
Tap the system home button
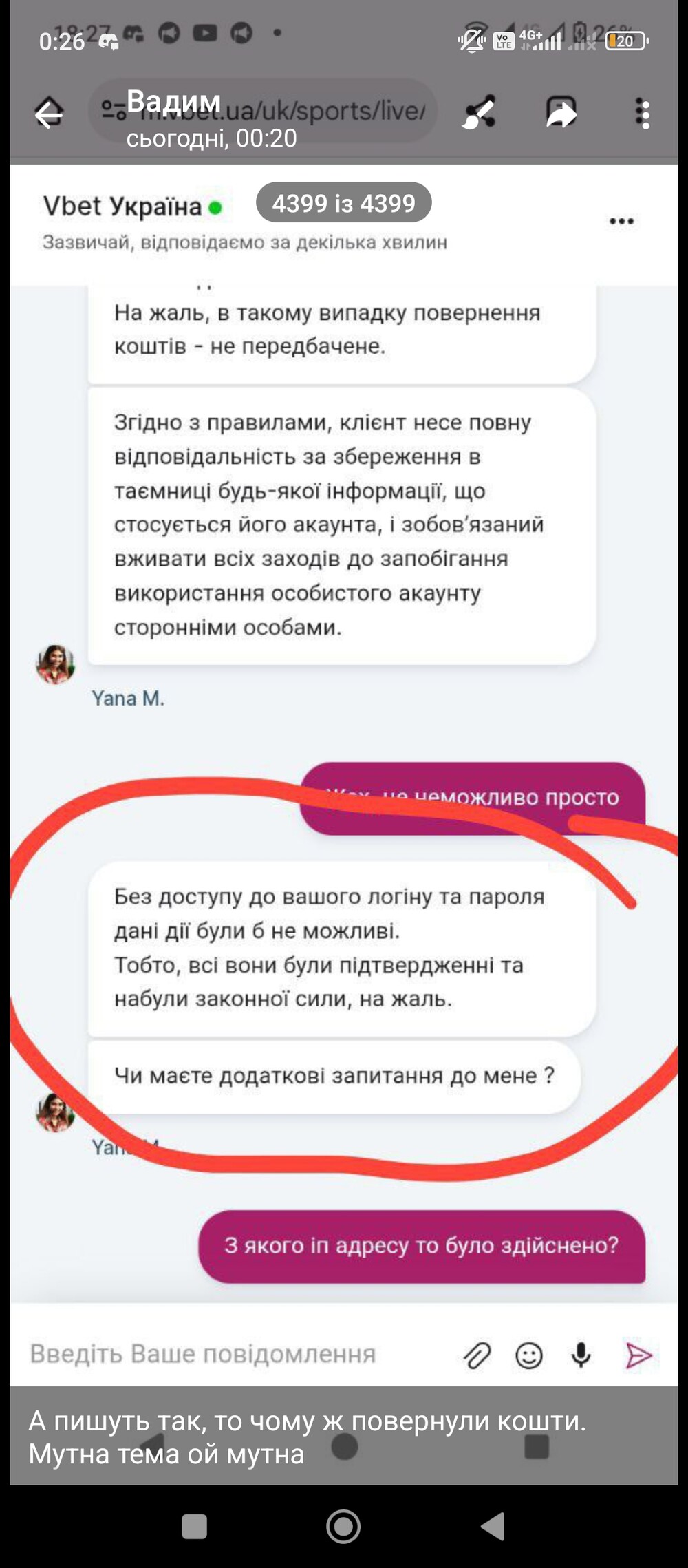point(343,1526)
